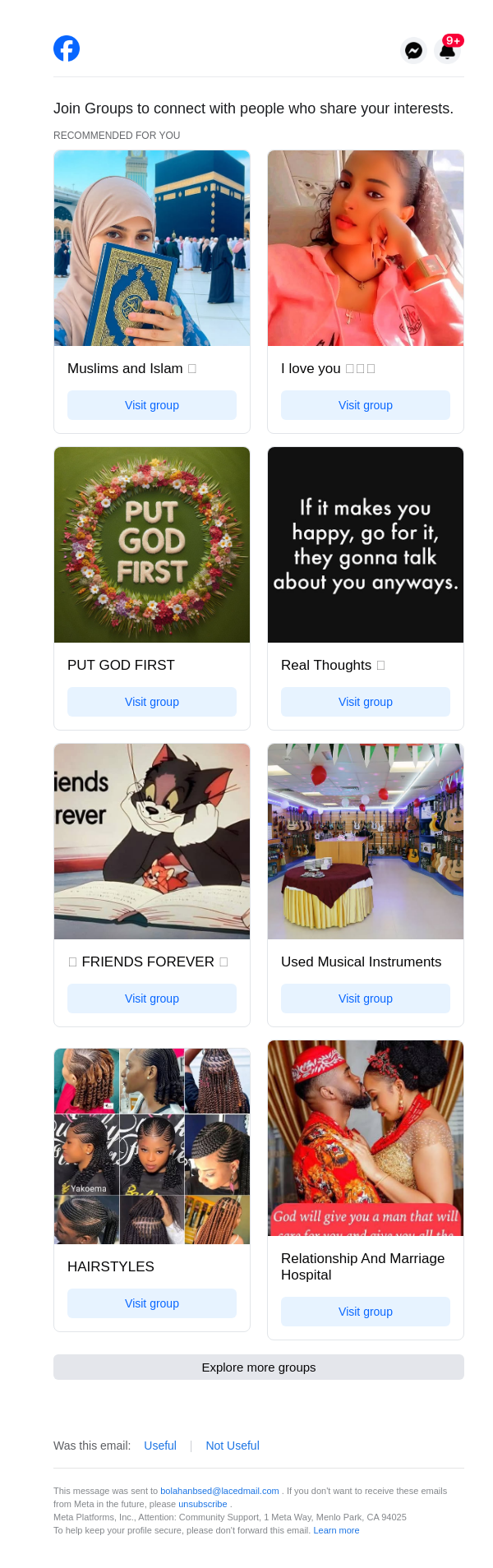The image size is (493, 1568).
Task: Unsubscribe from these emails
Action: point(202,1504)
